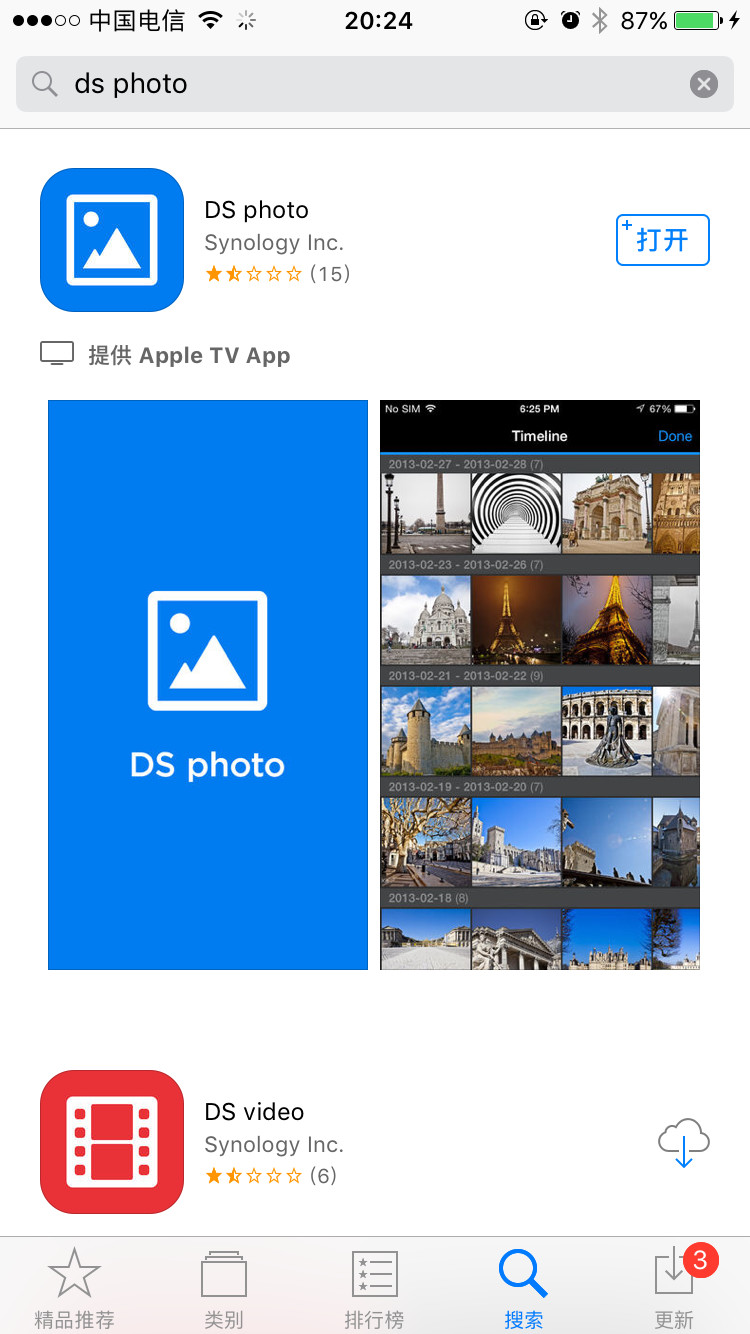This screenshot has width=750, height=1334.
Task: Open the 更新 tab
Action: 675,1287
